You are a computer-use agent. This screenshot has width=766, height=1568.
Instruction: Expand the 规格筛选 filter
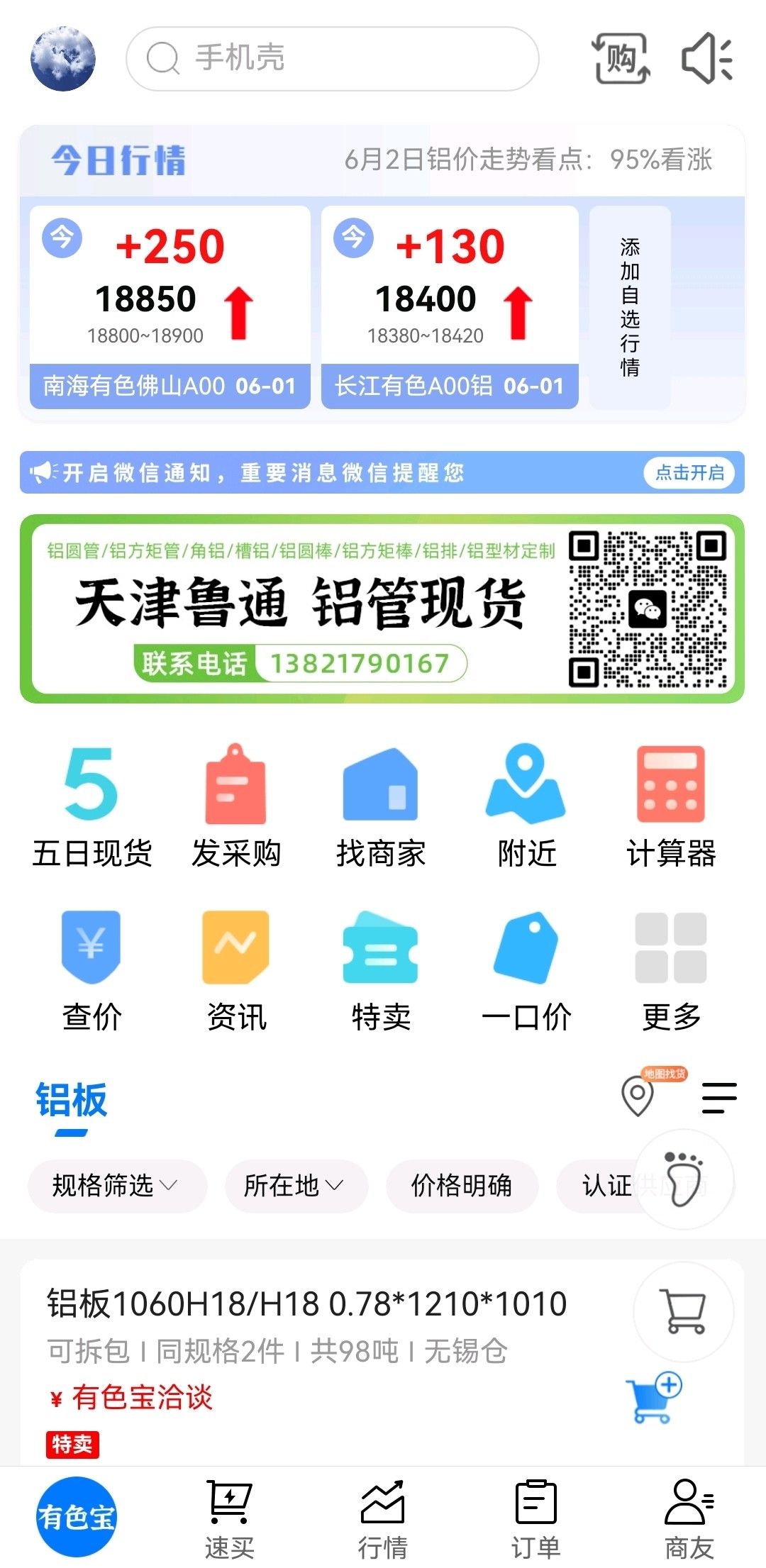118,1186
